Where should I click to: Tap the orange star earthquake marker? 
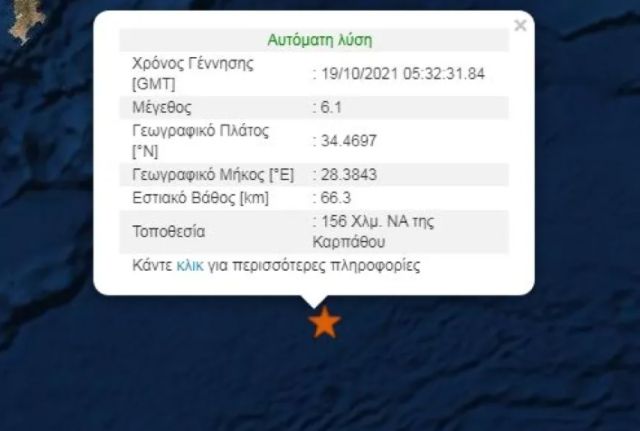pos(324,323)
